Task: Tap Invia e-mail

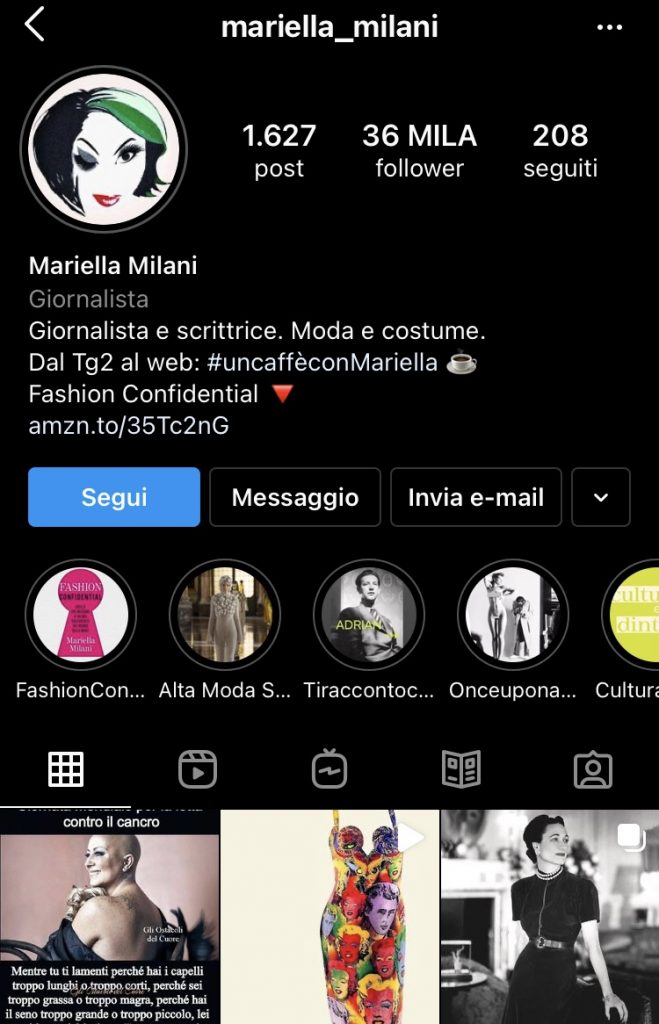Action: pos(476,497)
